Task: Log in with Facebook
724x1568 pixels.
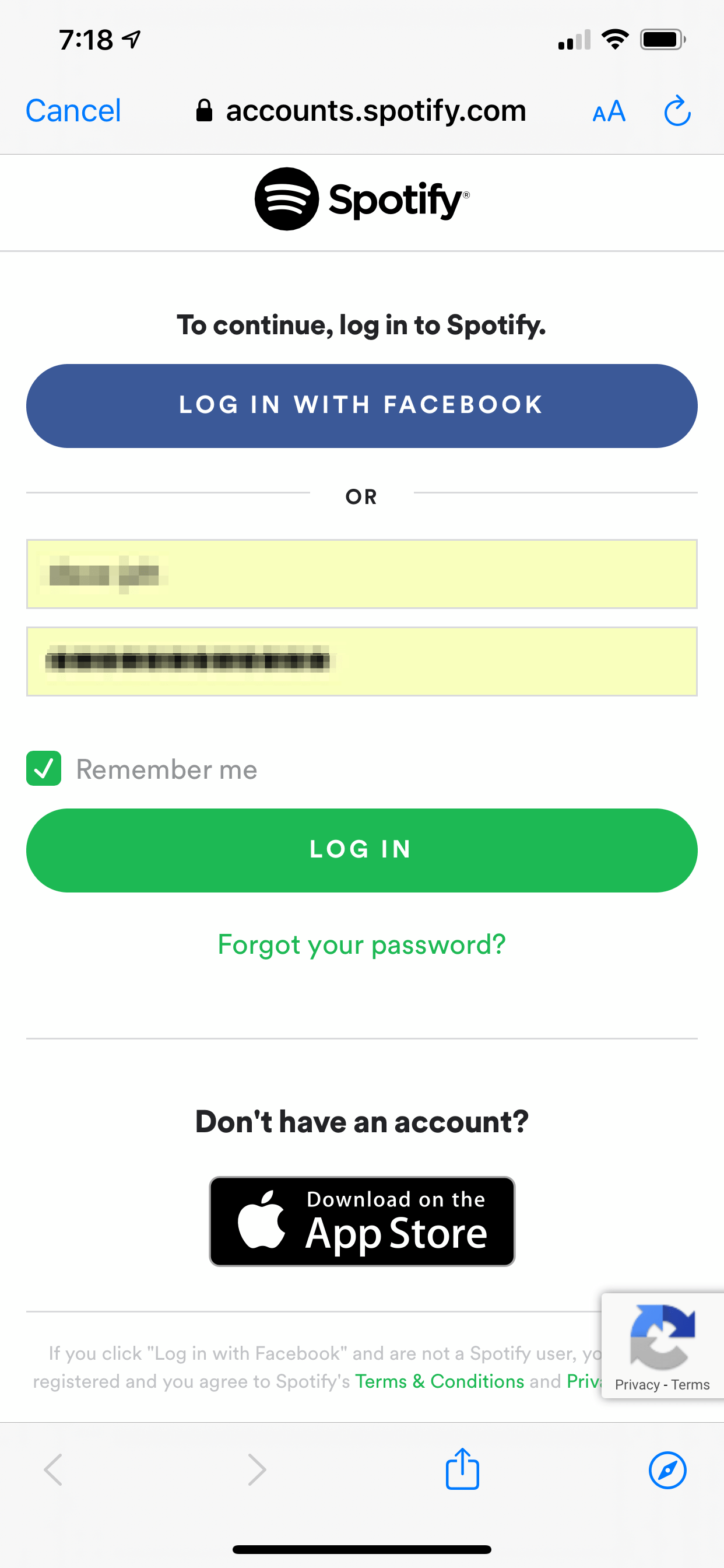Action: (x=361, y=405)
